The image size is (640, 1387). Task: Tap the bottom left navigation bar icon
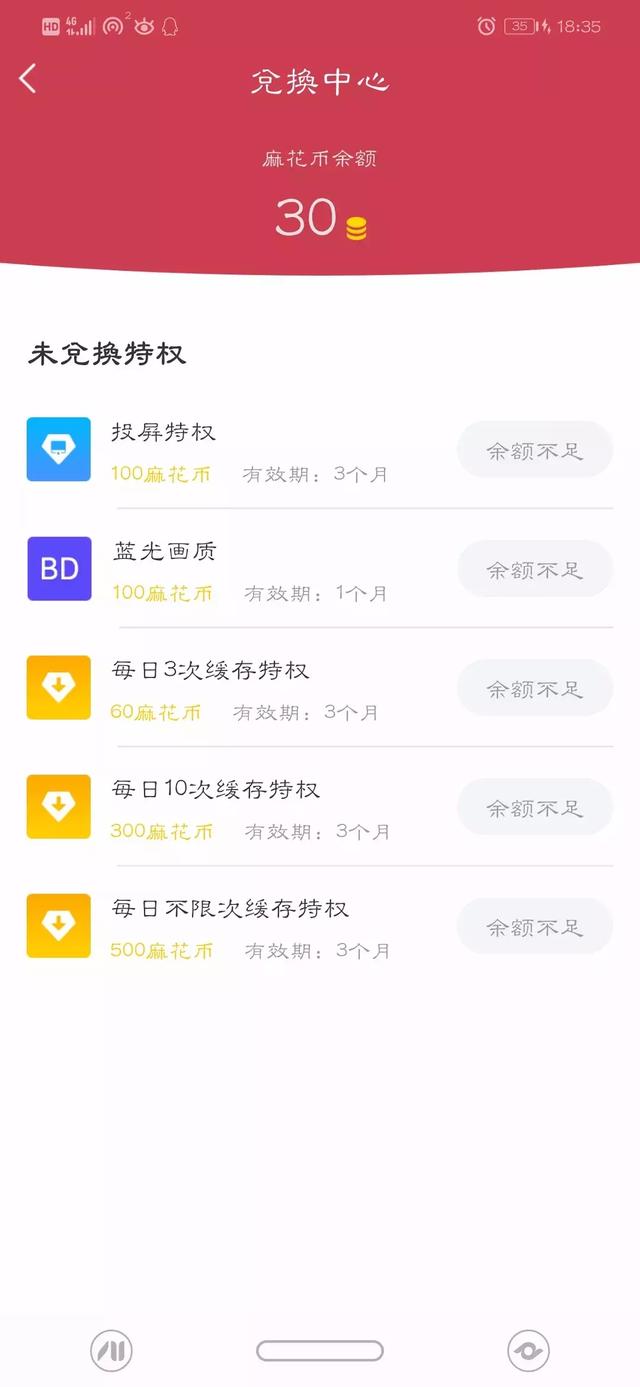(x=111, y=1351)
